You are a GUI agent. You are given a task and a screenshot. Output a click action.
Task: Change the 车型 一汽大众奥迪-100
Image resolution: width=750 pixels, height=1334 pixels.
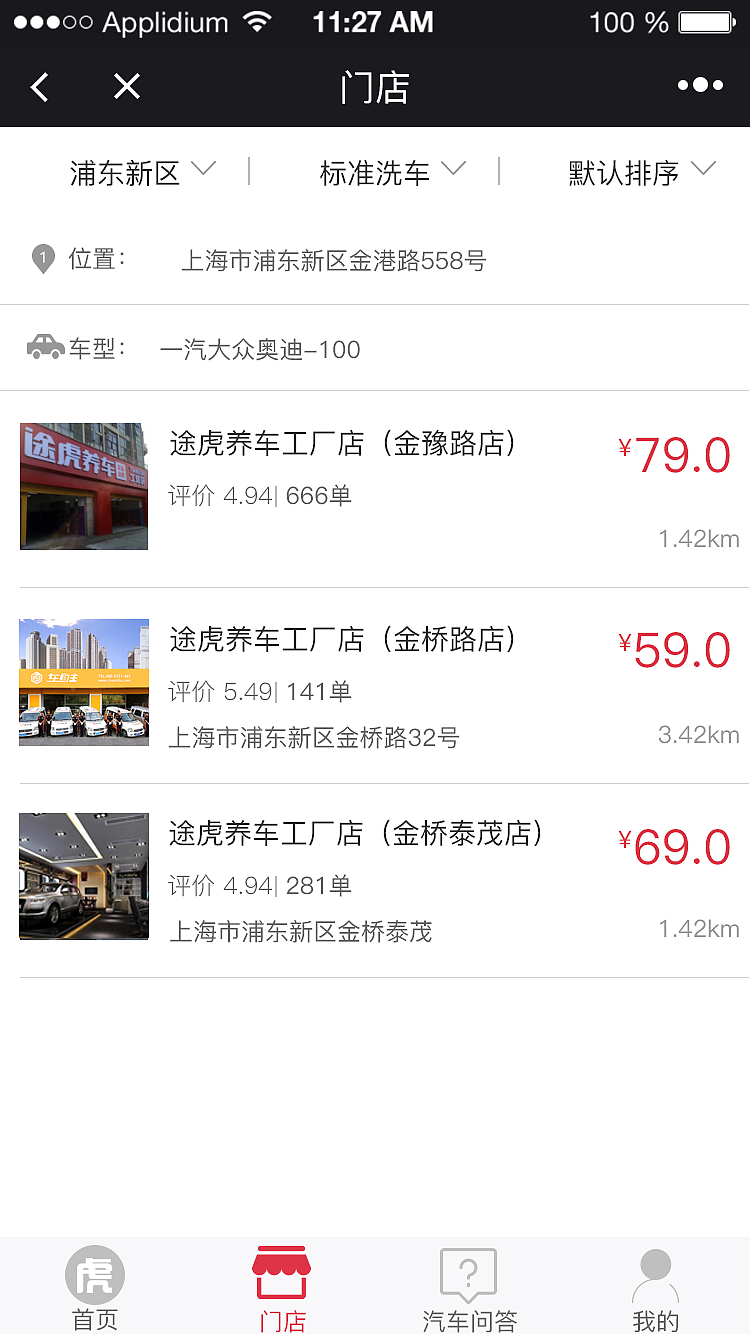pyautogui.click(x=260, y=350)
